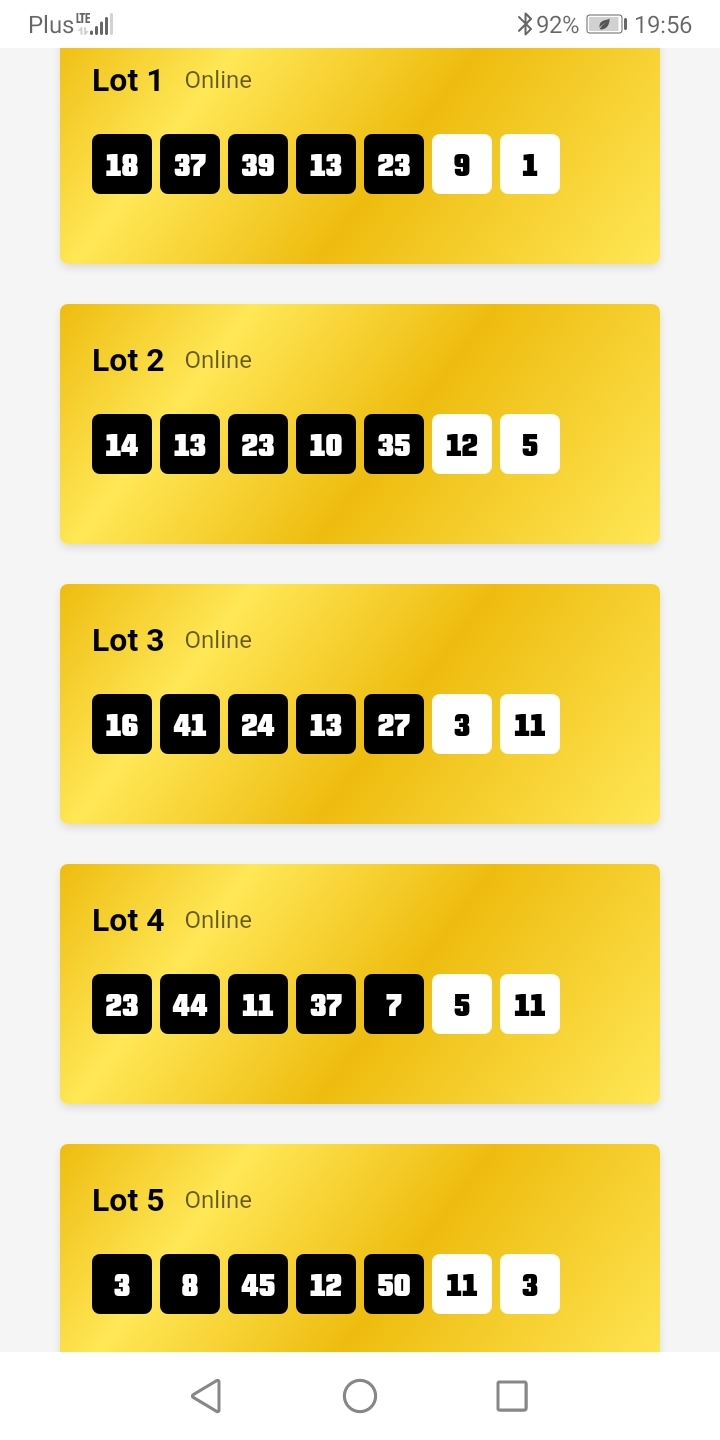Open the Lot 2 ticket card
Viewport: 720px width, 1440px height.
pyautogui.click(x=360, y=424)
